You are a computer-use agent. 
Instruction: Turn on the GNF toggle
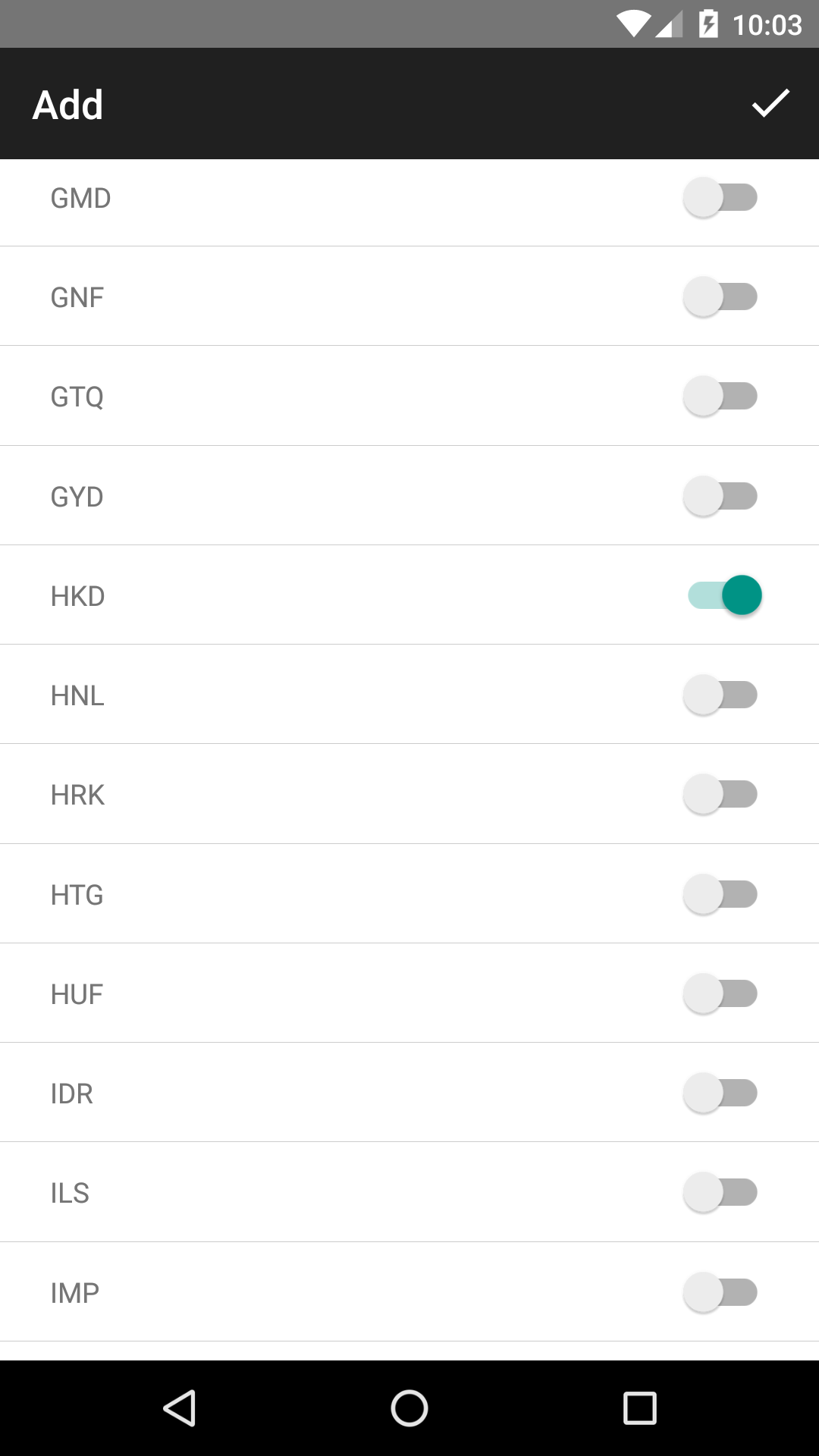pos(721,297)
